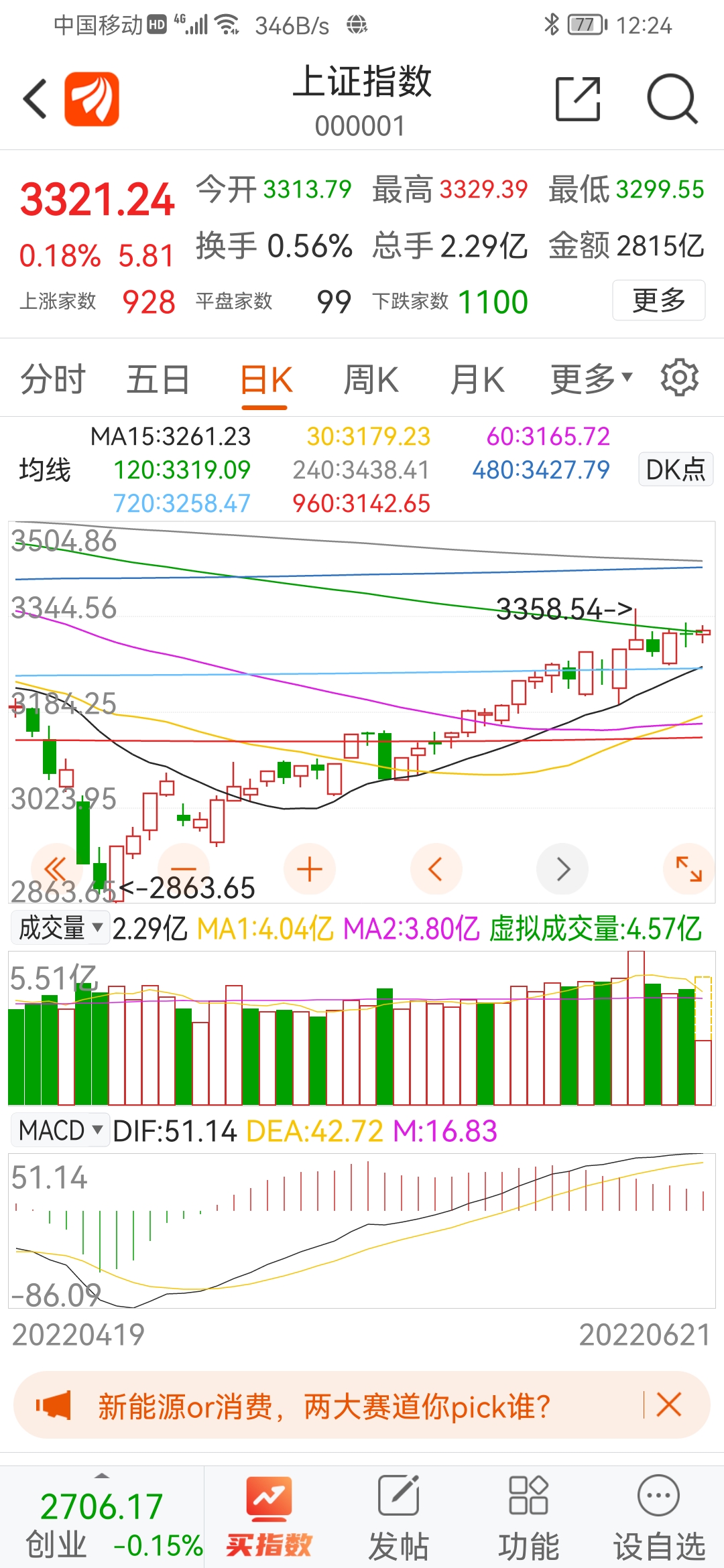
Task: Tap the 更多 button beside 下跌家数
Action: coord(659,300)
